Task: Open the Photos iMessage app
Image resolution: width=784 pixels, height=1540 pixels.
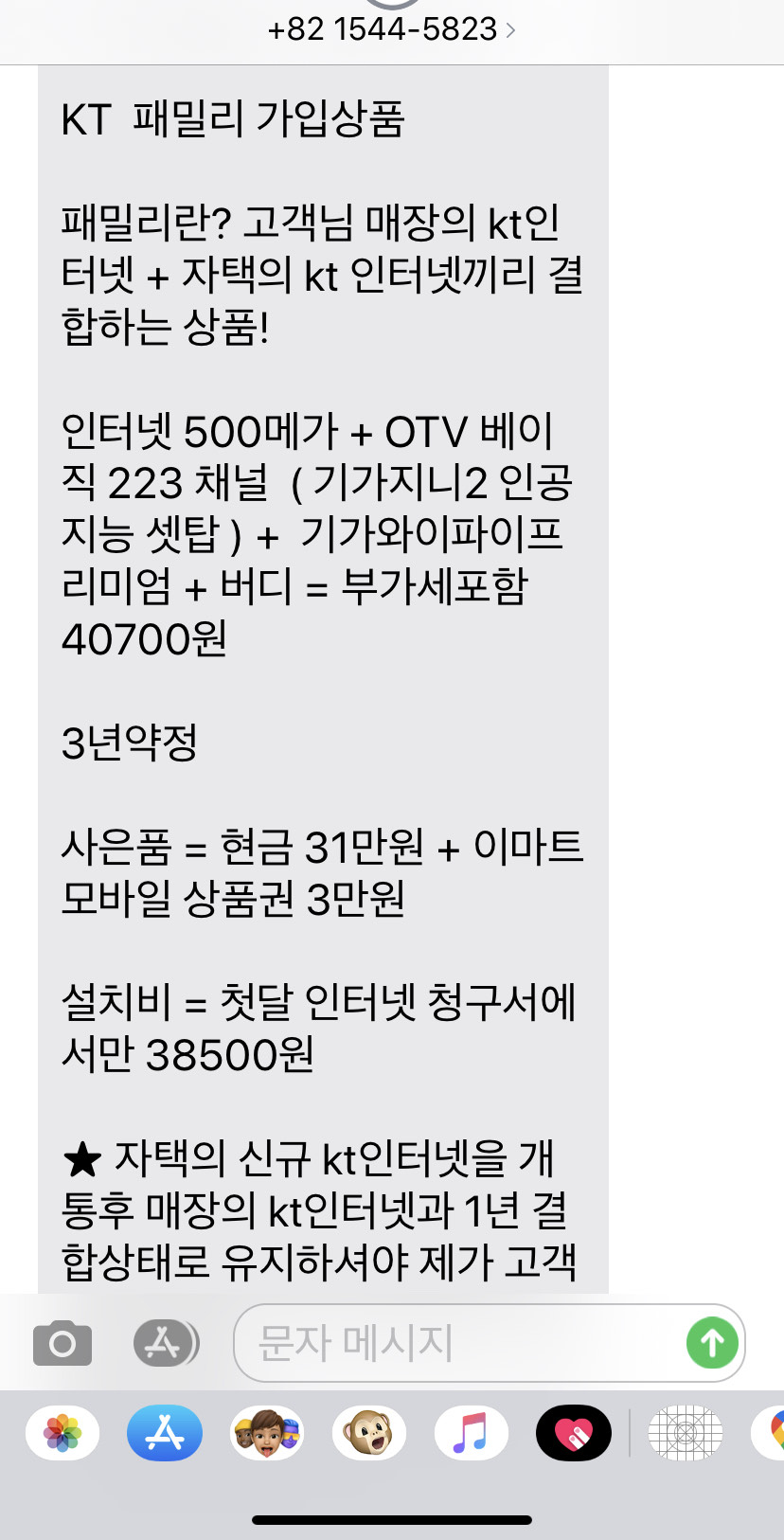Action: 62,1433
